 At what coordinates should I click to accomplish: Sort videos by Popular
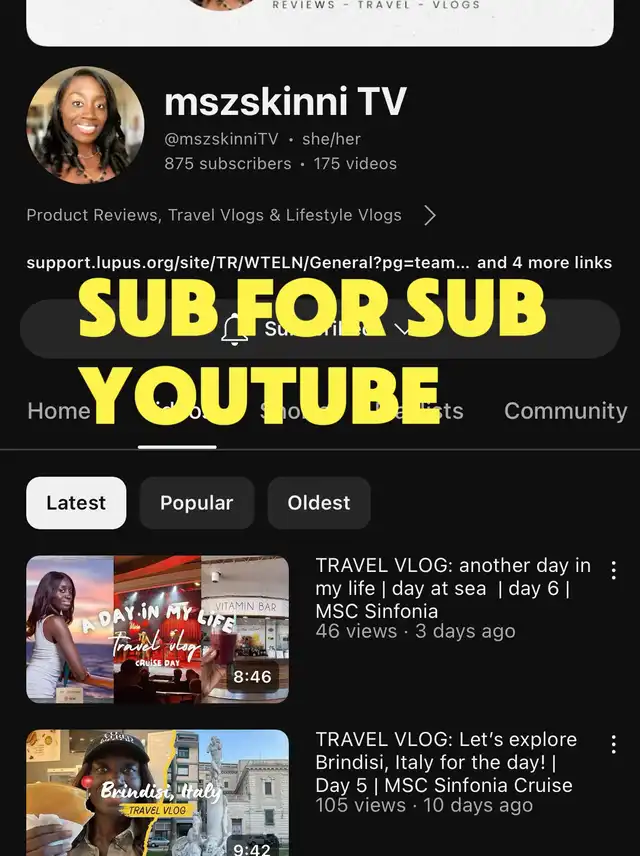pyautogui.click(x=196, y=503)
